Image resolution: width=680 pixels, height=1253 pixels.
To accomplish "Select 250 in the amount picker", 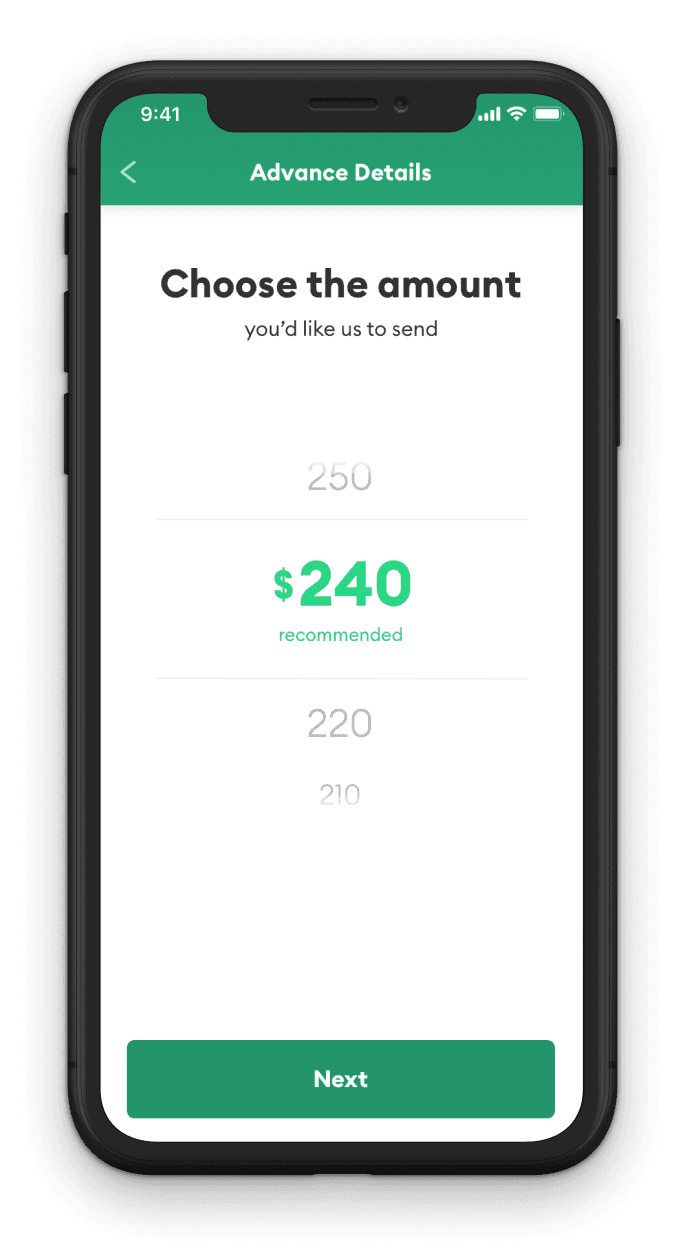I will tap(340, 477).
